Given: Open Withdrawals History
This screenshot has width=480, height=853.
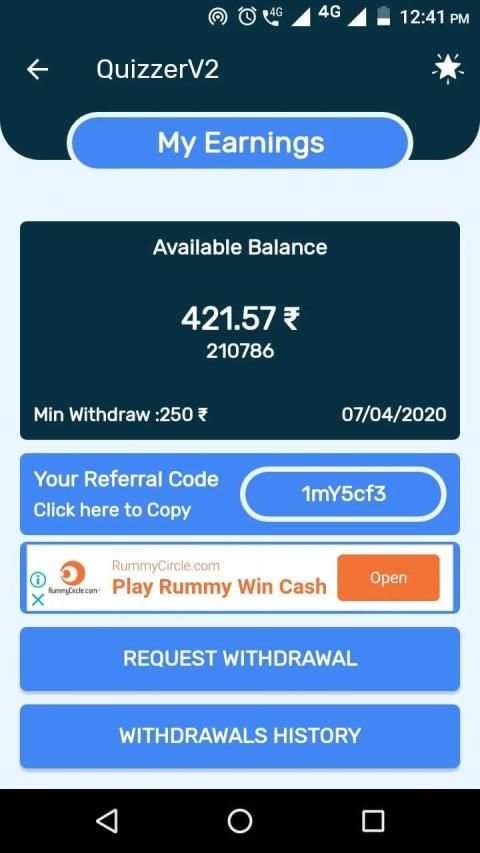Looking at the screenshot, I should [x=240, y=736].
